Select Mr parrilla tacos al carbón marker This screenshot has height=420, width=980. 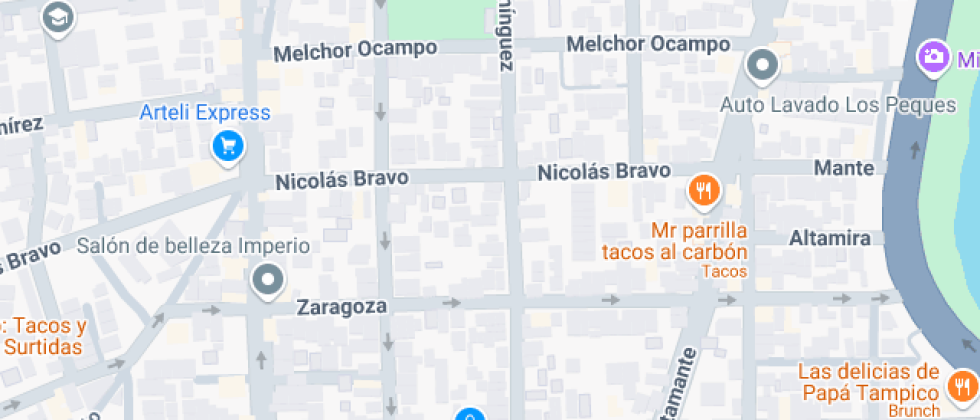coord(704,189)
